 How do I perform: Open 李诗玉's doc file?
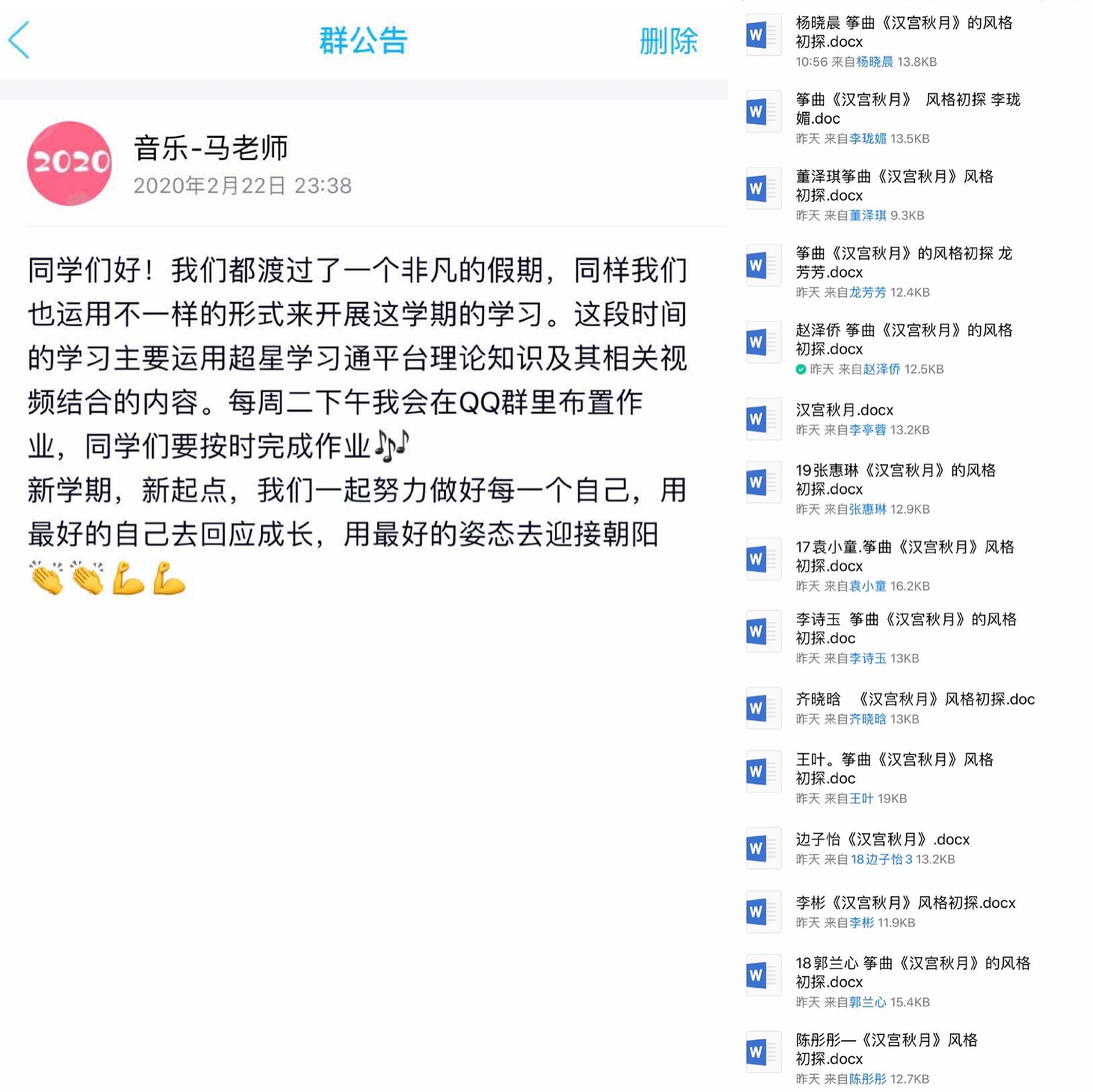click(905, 629)
